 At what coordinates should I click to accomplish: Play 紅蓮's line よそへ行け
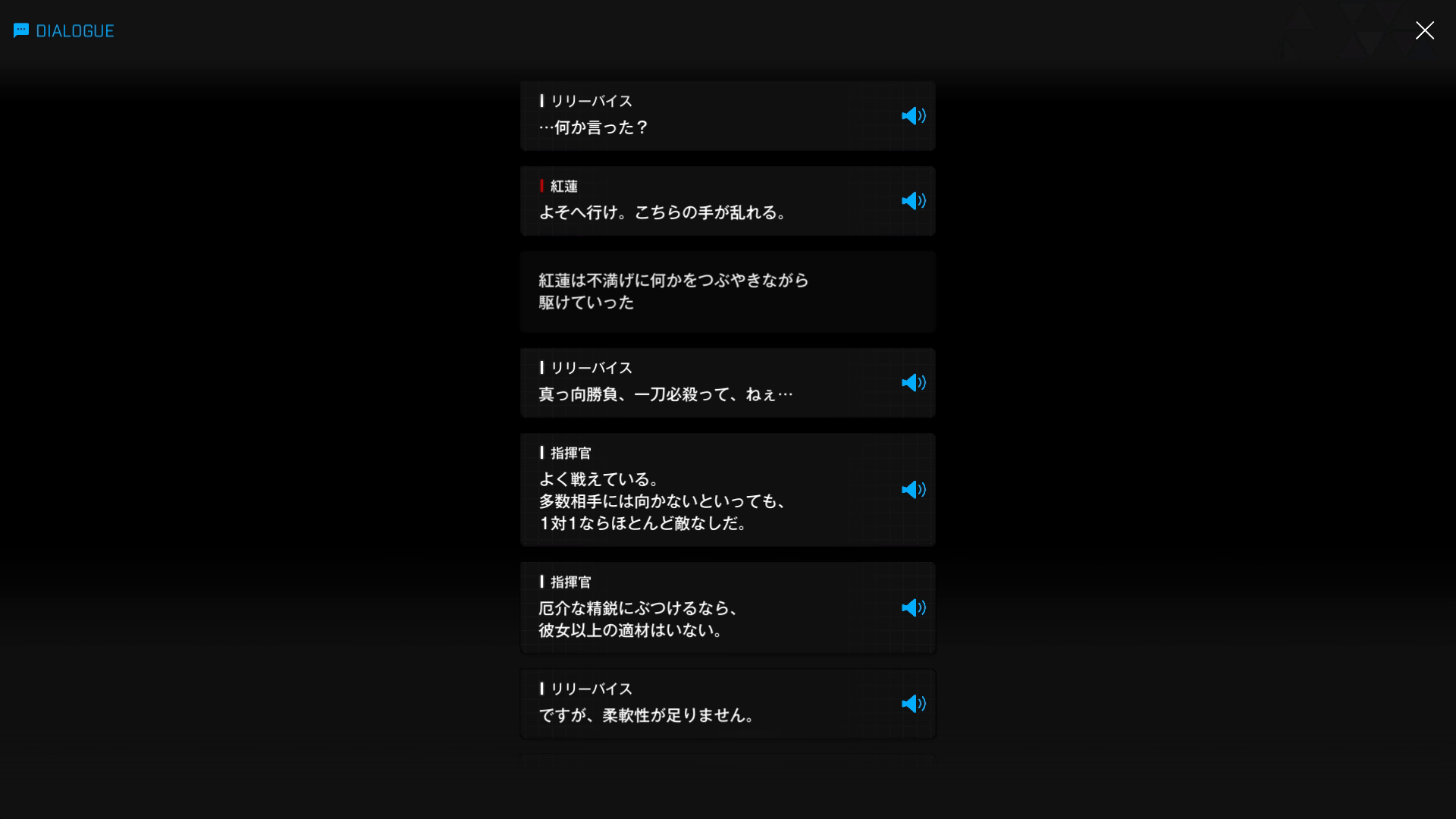coord(913,201)
